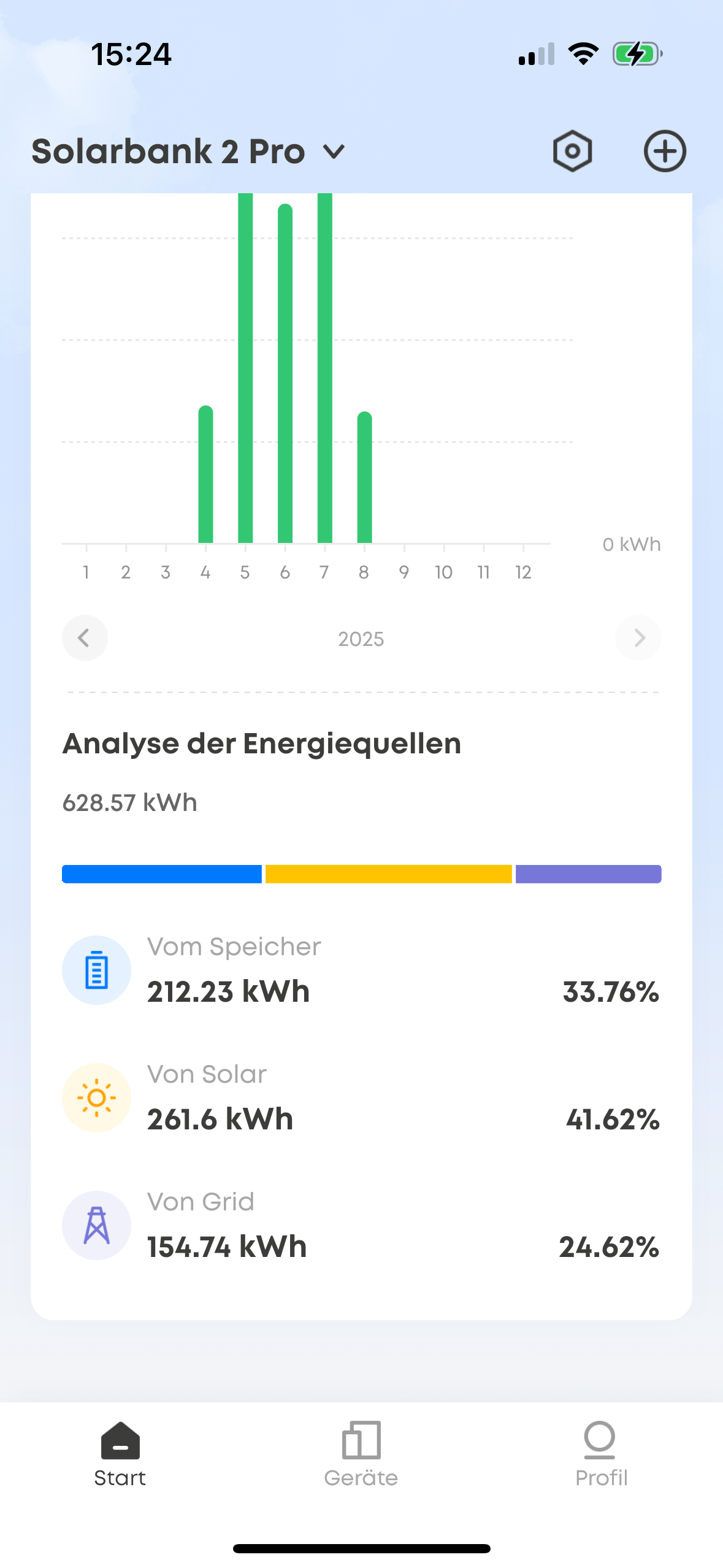The image size is (723, 1568).
Task: Go to the next year after 2025
Action: pyautogui.click(x=638, y=638)
